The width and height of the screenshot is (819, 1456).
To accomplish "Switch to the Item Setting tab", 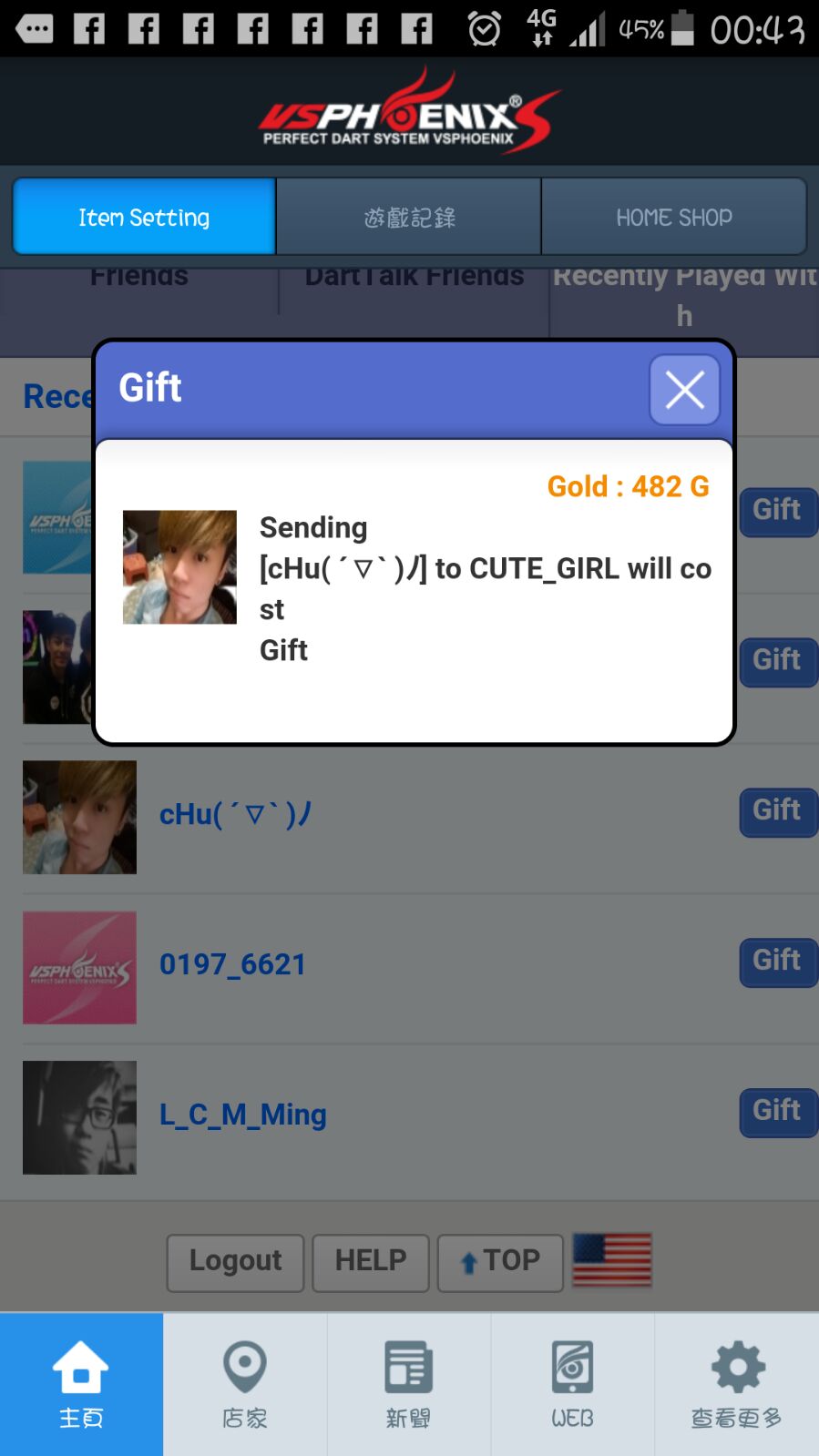I will coord(144,217).
